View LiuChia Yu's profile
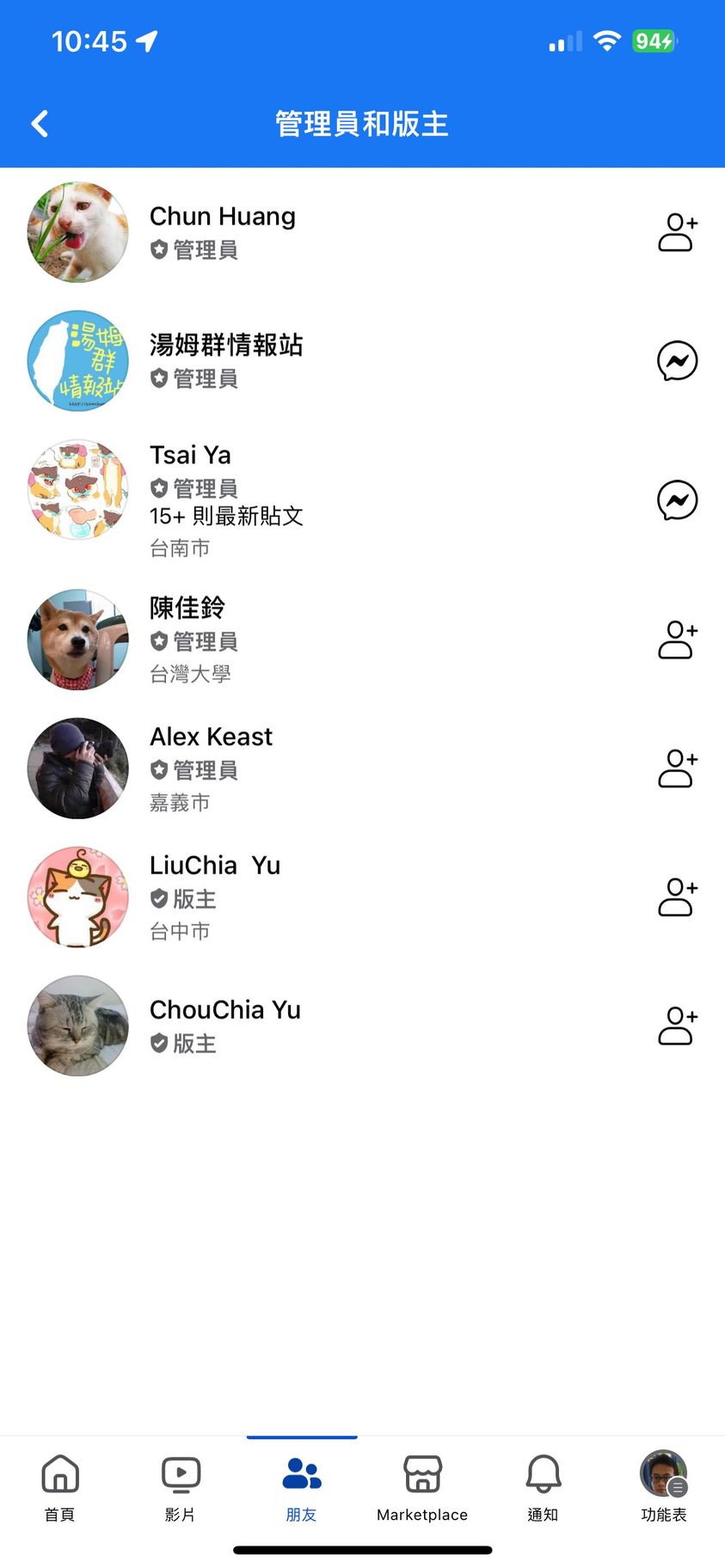 coord(214,866)
